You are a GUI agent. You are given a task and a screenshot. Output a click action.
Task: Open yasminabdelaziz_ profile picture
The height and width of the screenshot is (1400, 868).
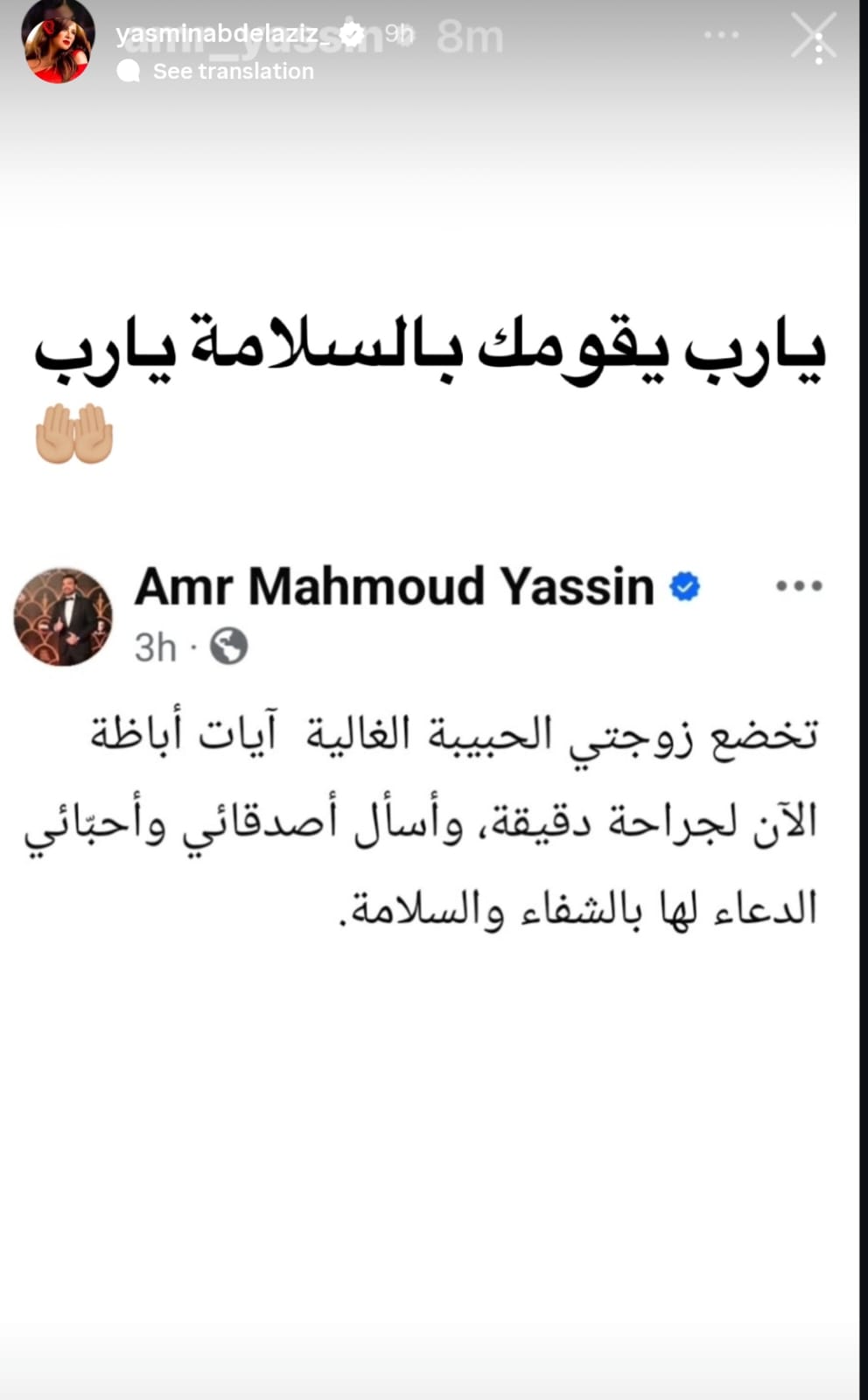[x=58, y=44]
